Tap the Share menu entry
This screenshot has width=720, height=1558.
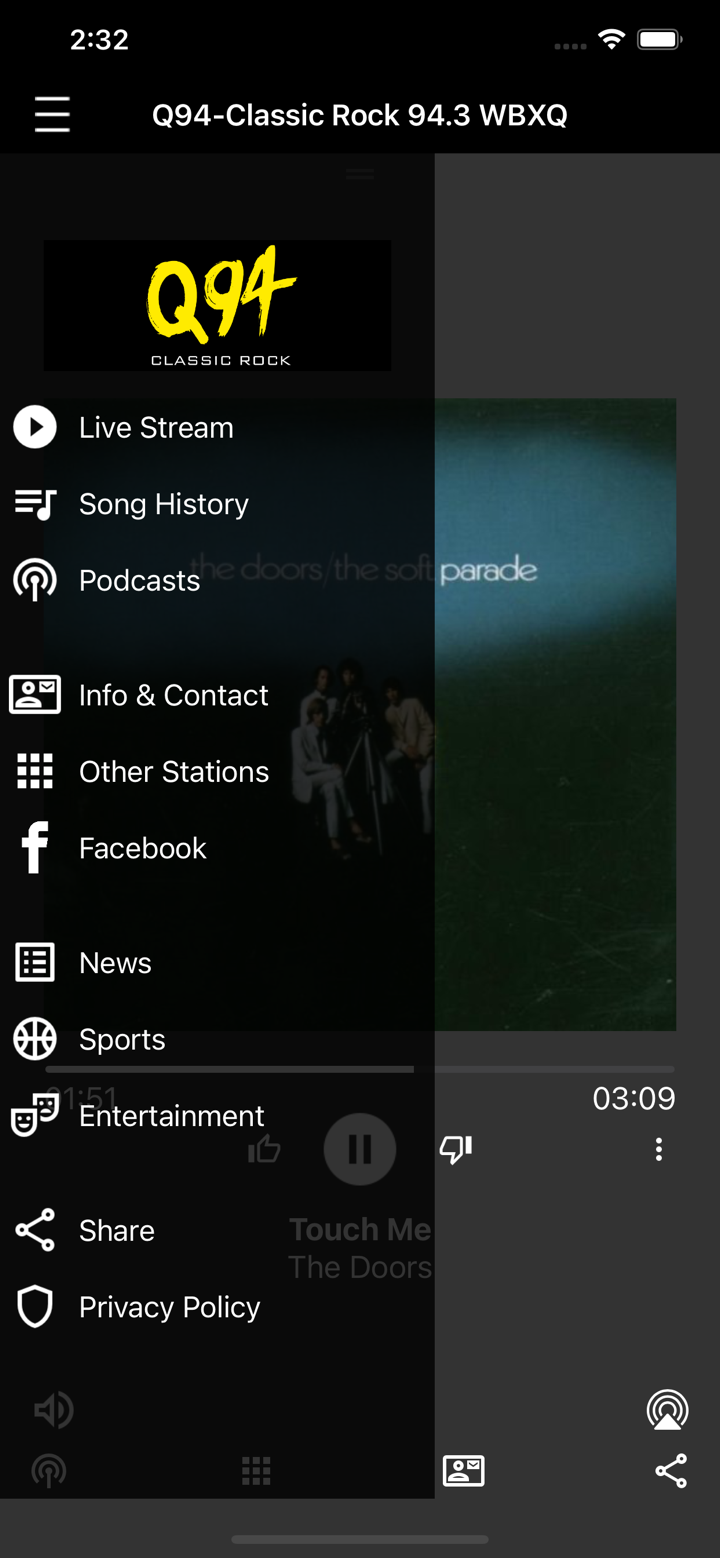pyautogui.click(x=35, y=1230)
